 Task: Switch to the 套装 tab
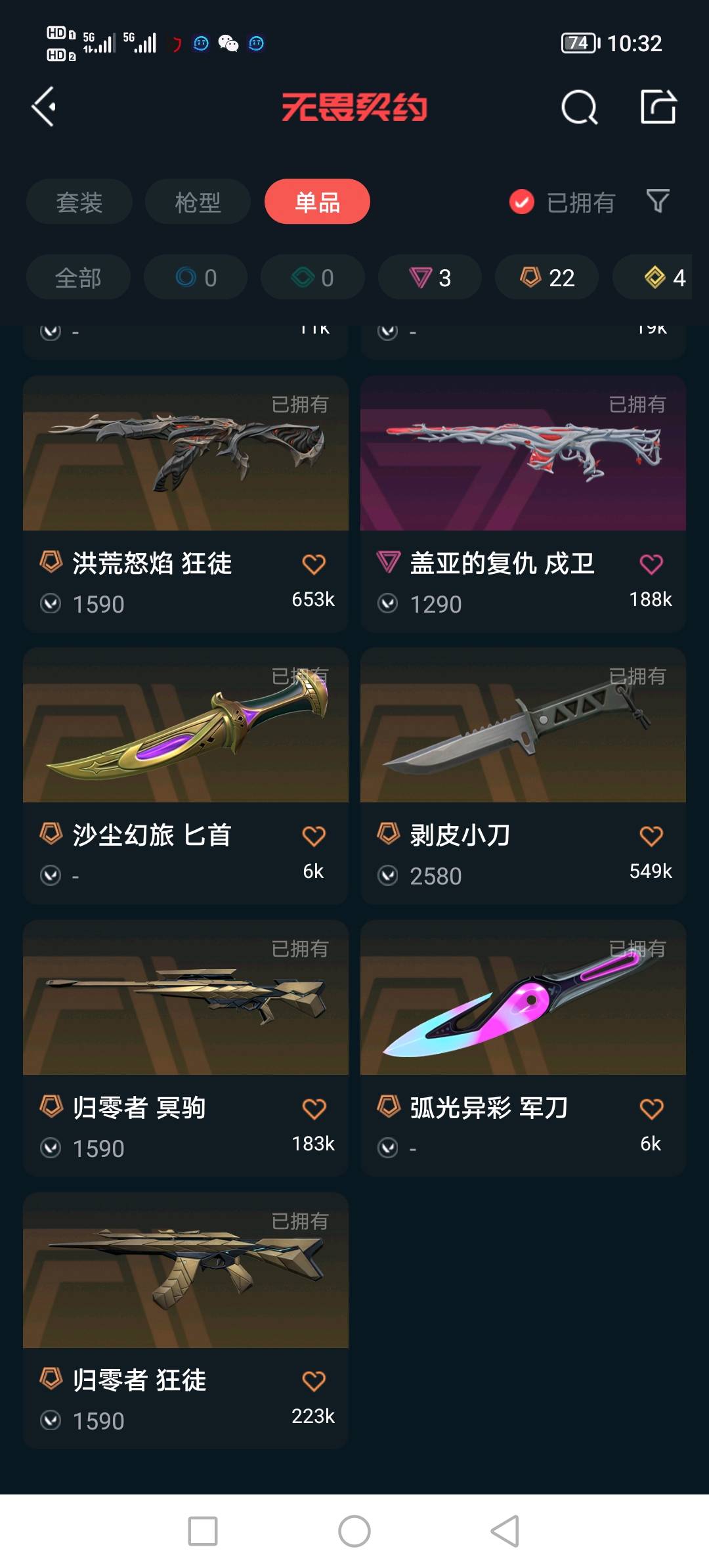[x=79, y=202]
